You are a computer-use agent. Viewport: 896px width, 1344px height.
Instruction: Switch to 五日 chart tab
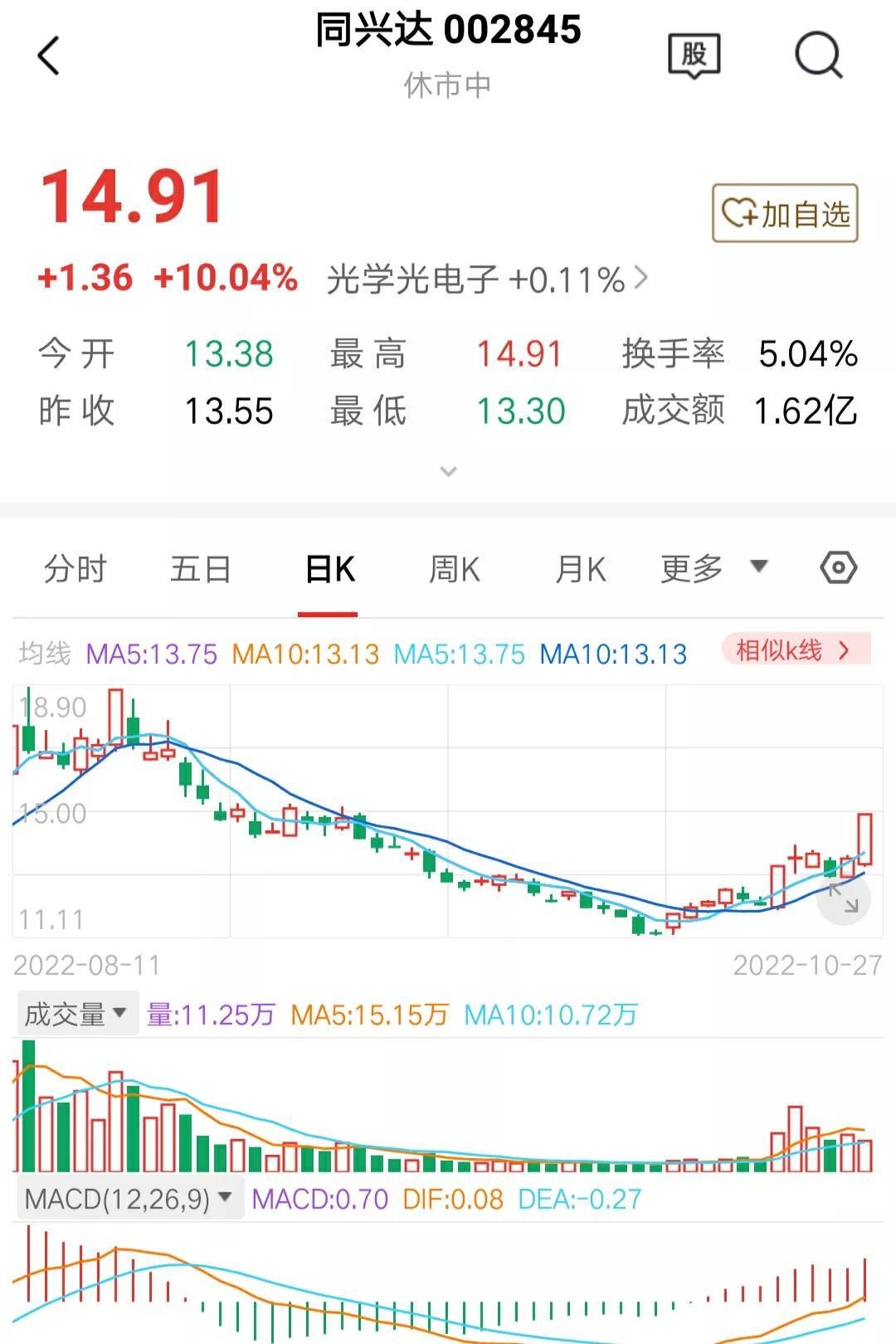click(x=201, y=570)
